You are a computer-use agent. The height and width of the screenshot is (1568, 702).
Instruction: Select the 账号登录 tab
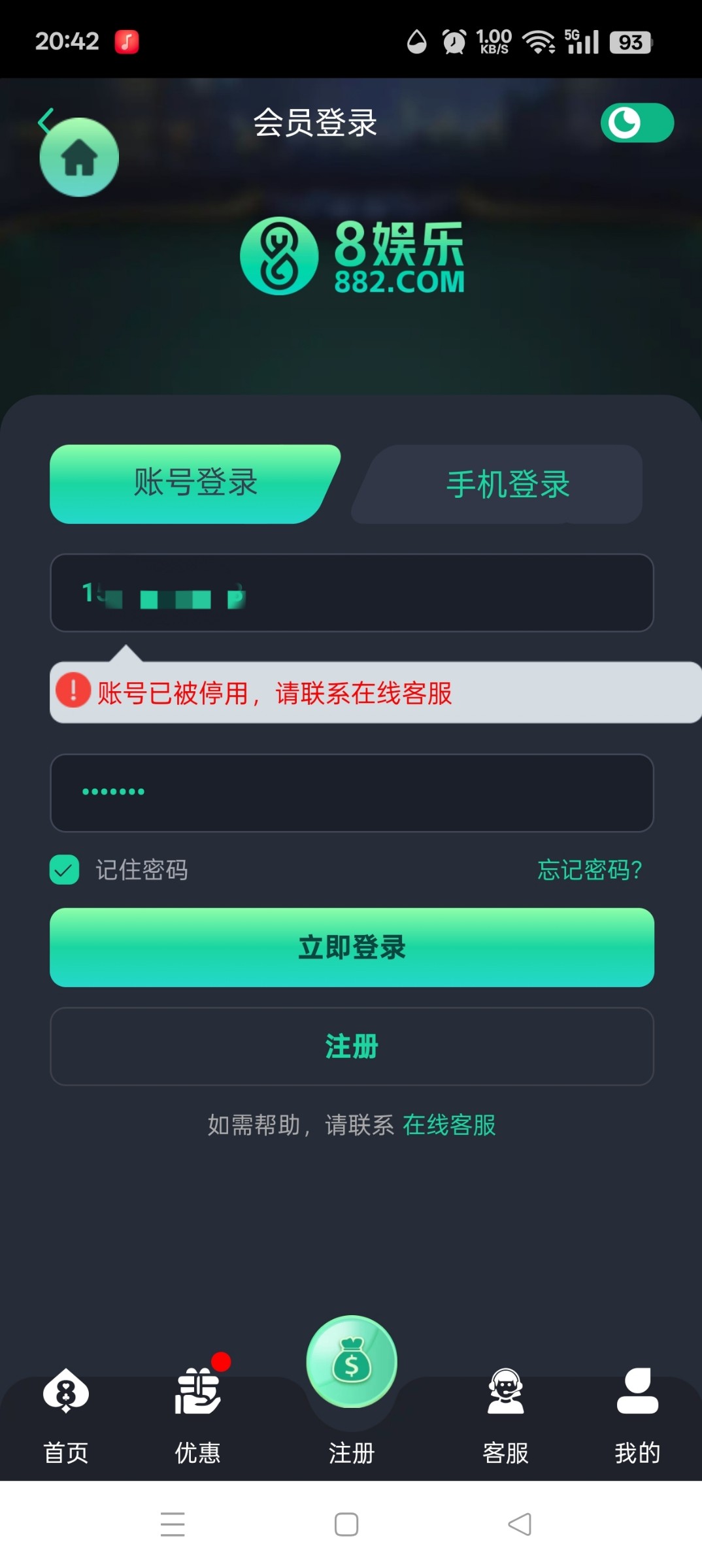pyautogui.click(x=195, y=483)
